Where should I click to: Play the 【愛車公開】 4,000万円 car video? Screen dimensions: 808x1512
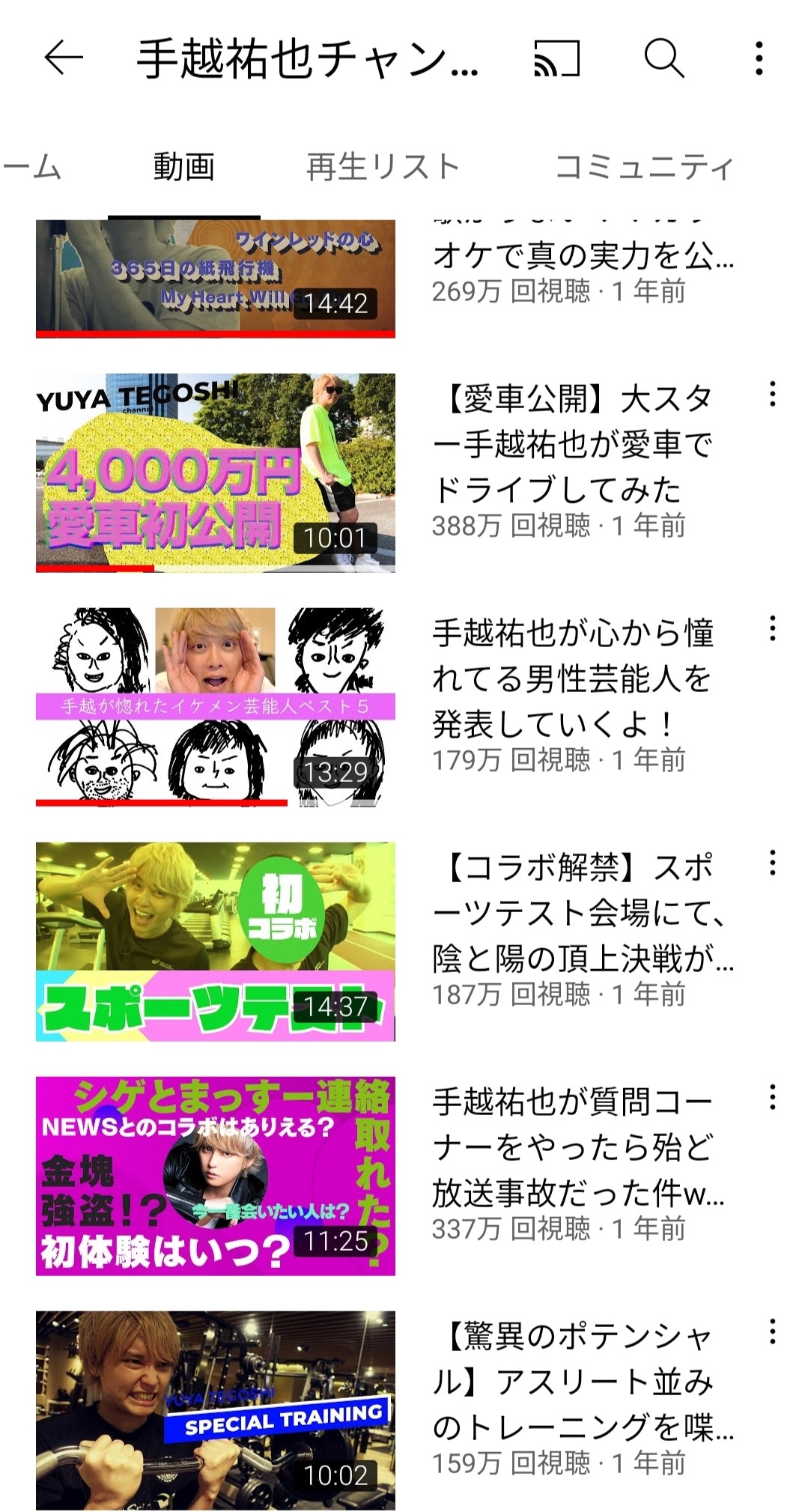coord(216,473)
